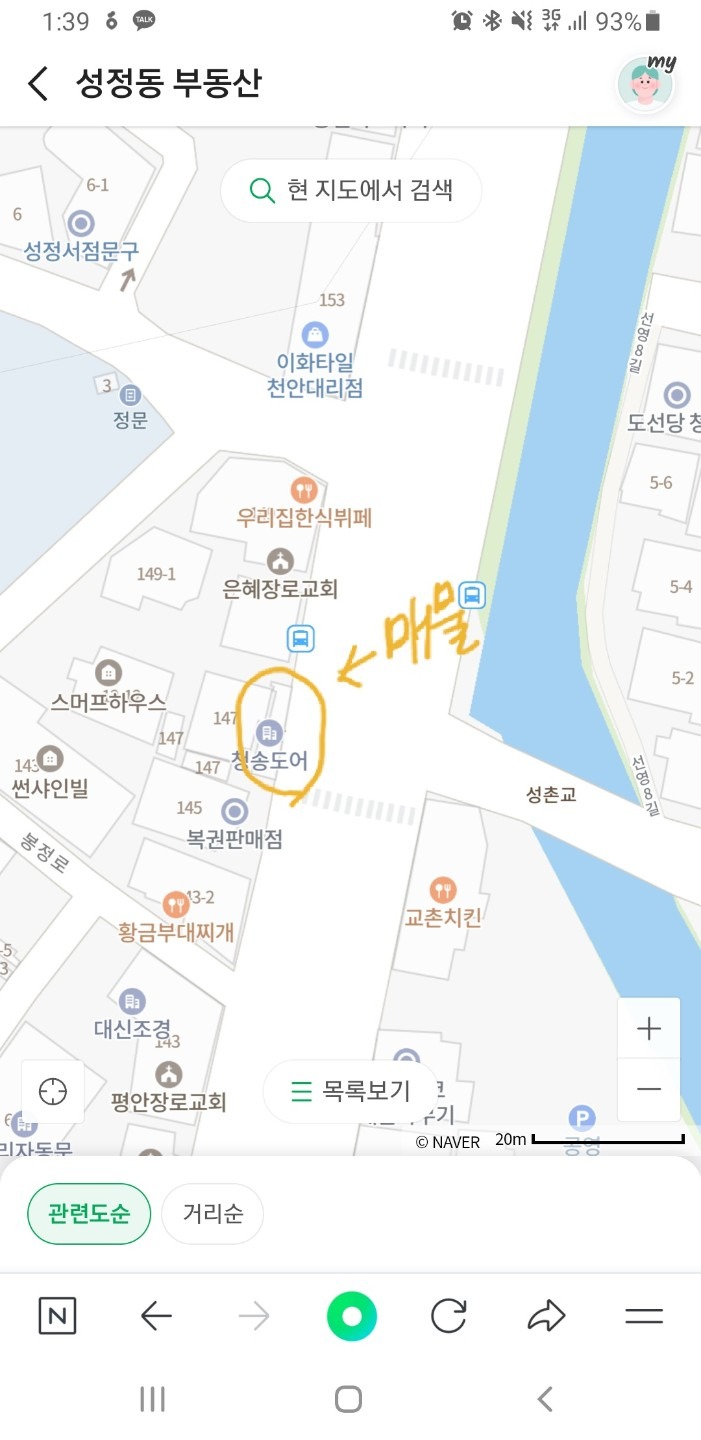Zoom out the map with minus
This screenshot has height=1440, width=701.
click(x=649, y=1089)
